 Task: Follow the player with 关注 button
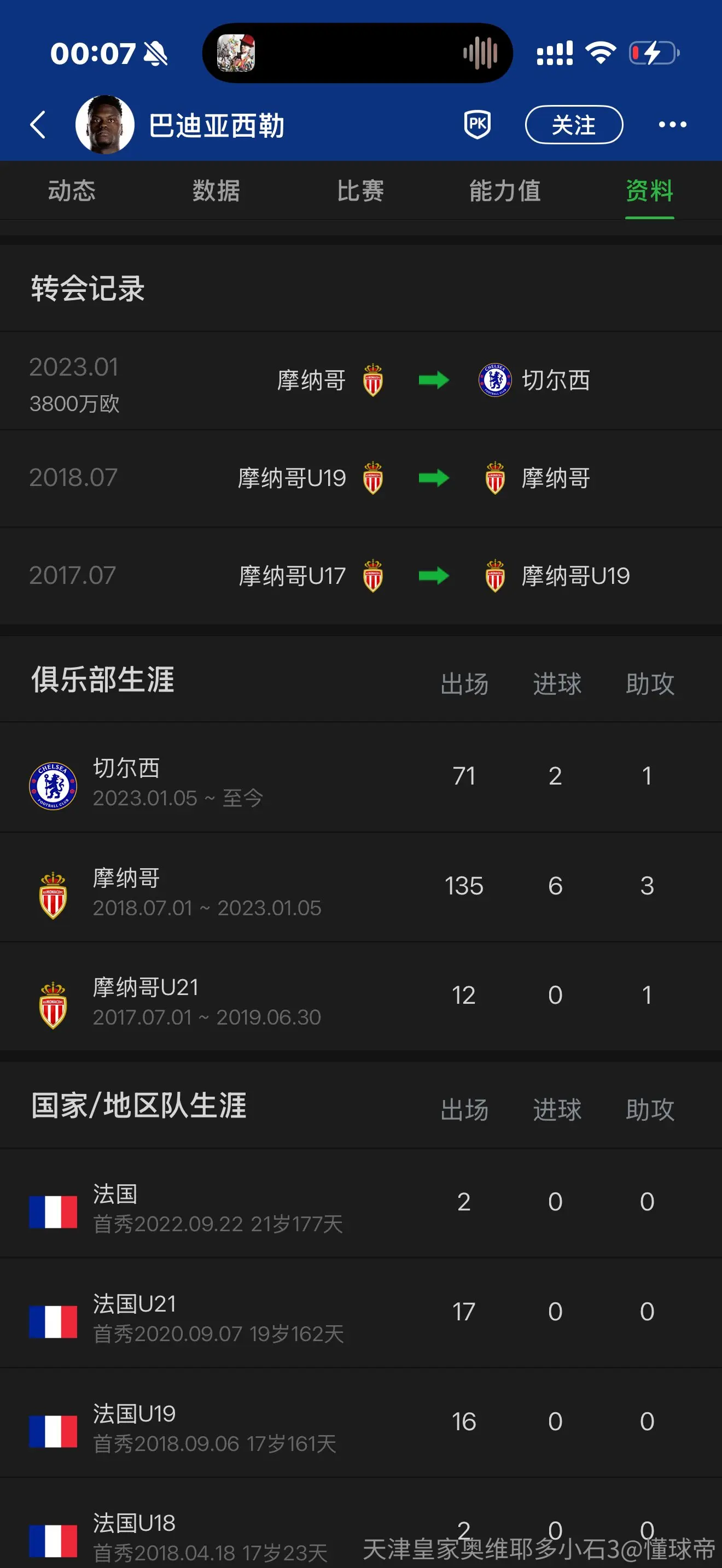pos(573,125)
